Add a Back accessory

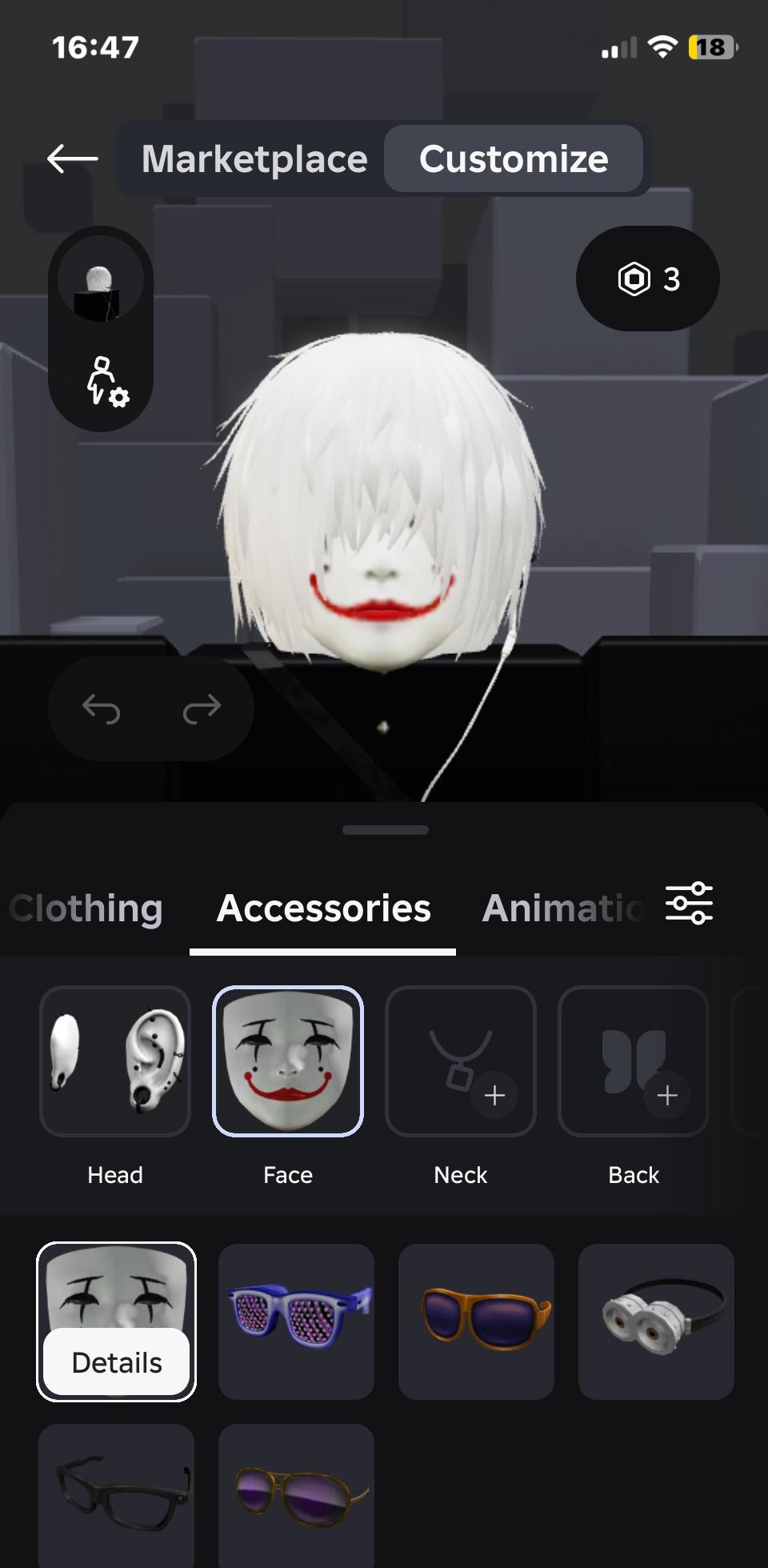(x=634, y=1061)
